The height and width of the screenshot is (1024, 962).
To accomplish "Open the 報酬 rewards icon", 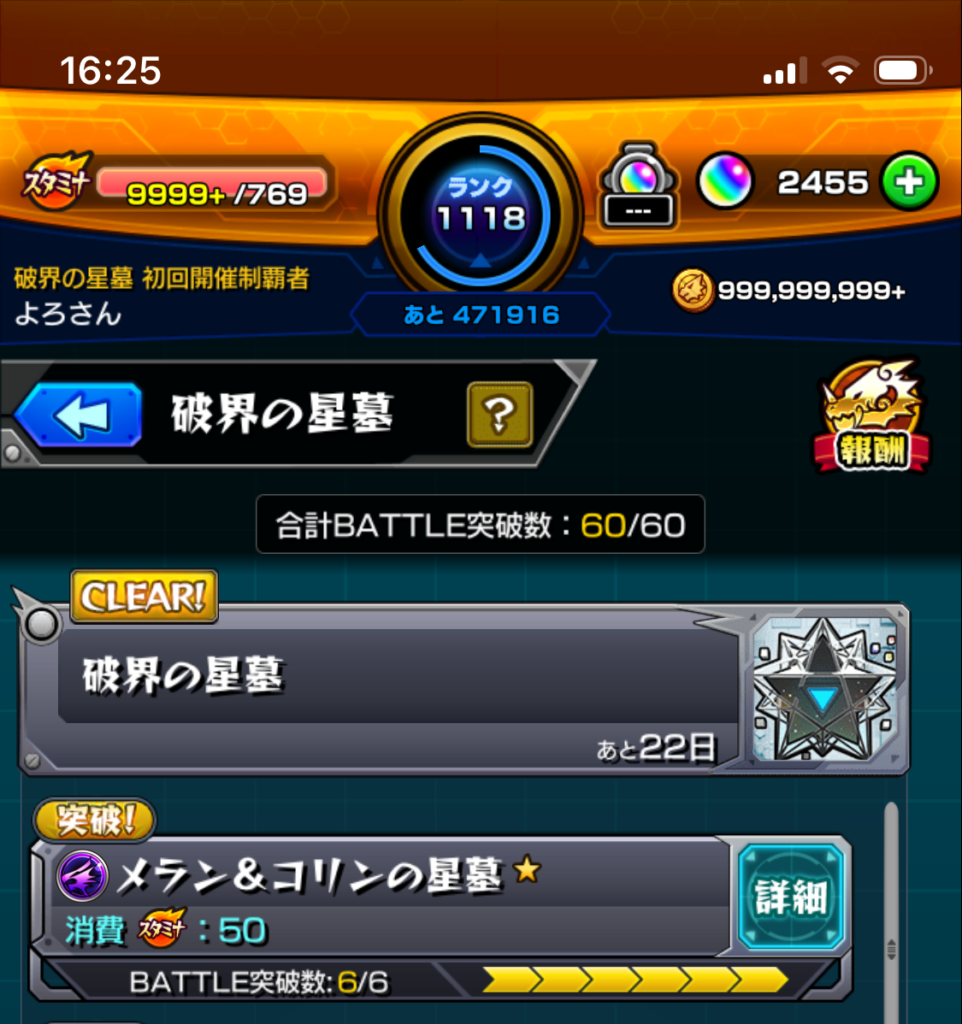I will (872, 416).
